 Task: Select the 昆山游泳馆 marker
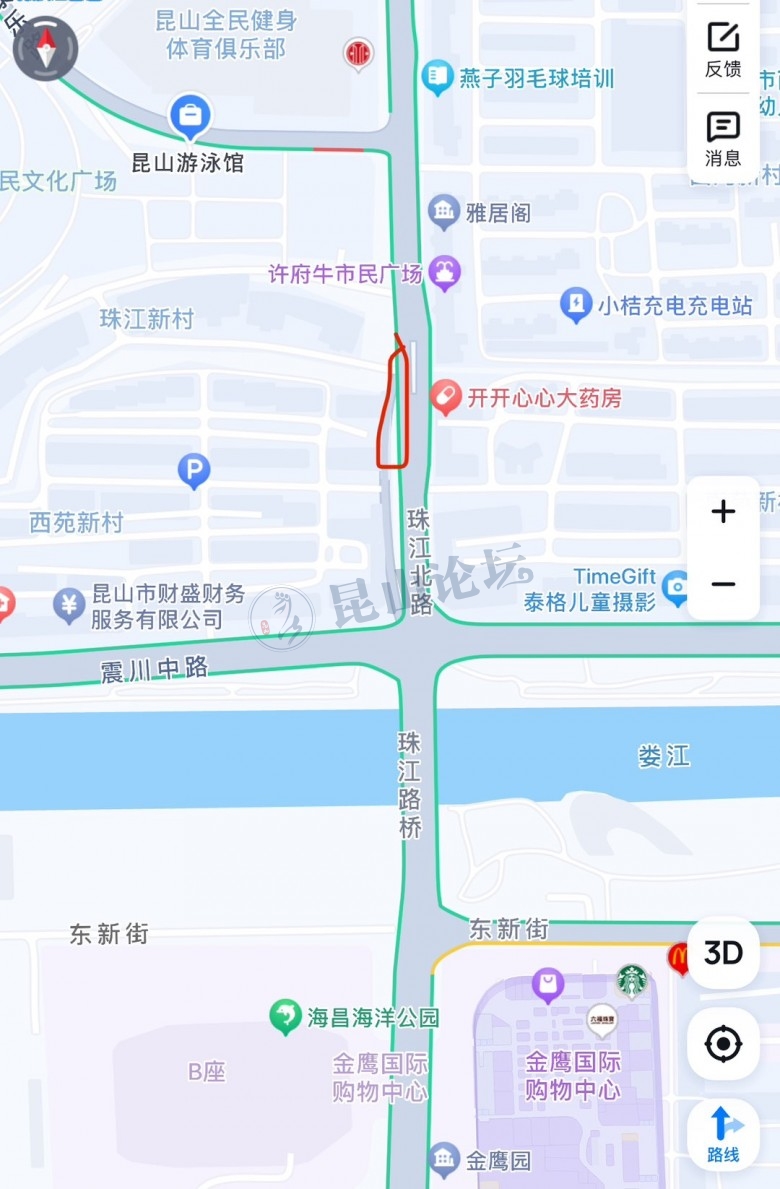click(189, 118)
